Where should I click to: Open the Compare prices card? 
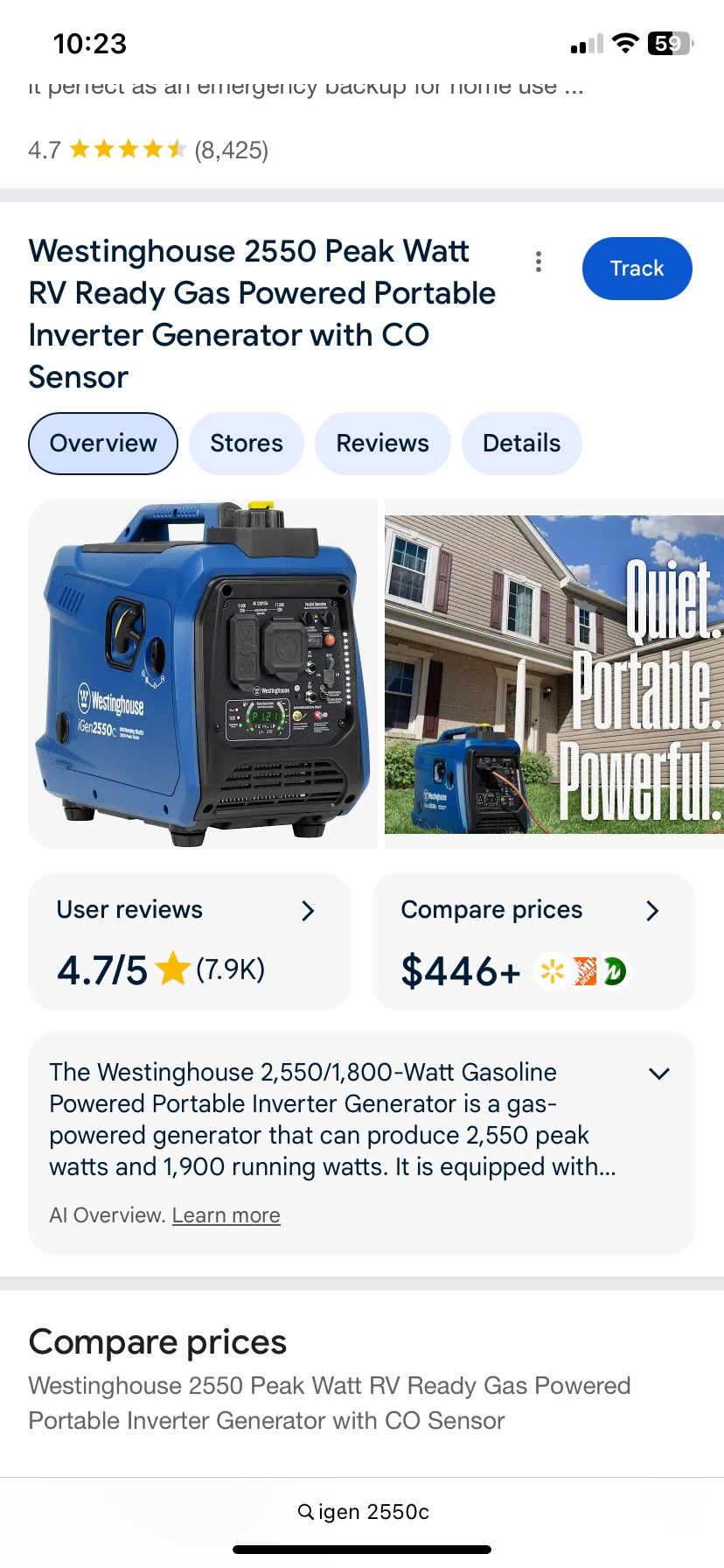click(534, 941)
